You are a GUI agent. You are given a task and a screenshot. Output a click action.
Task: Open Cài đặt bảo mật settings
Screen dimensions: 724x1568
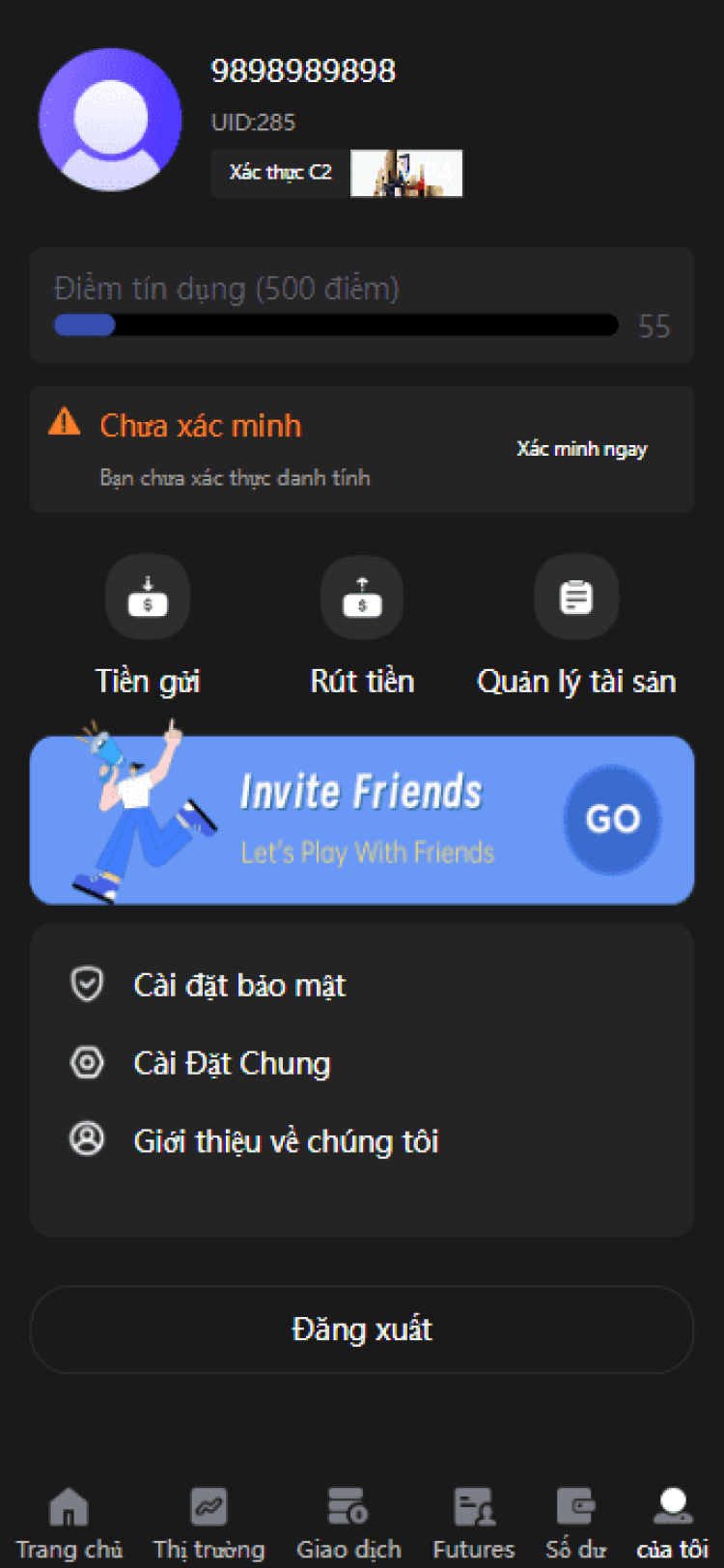point(238,985)
